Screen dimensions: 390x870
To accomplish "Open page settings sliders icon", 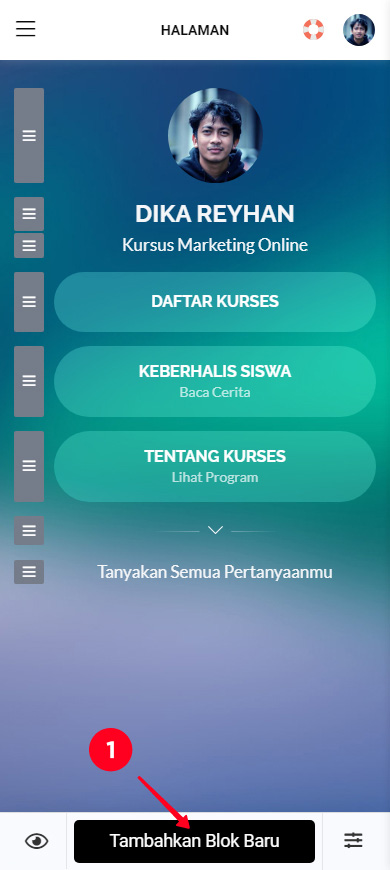I will coord(353,841).
